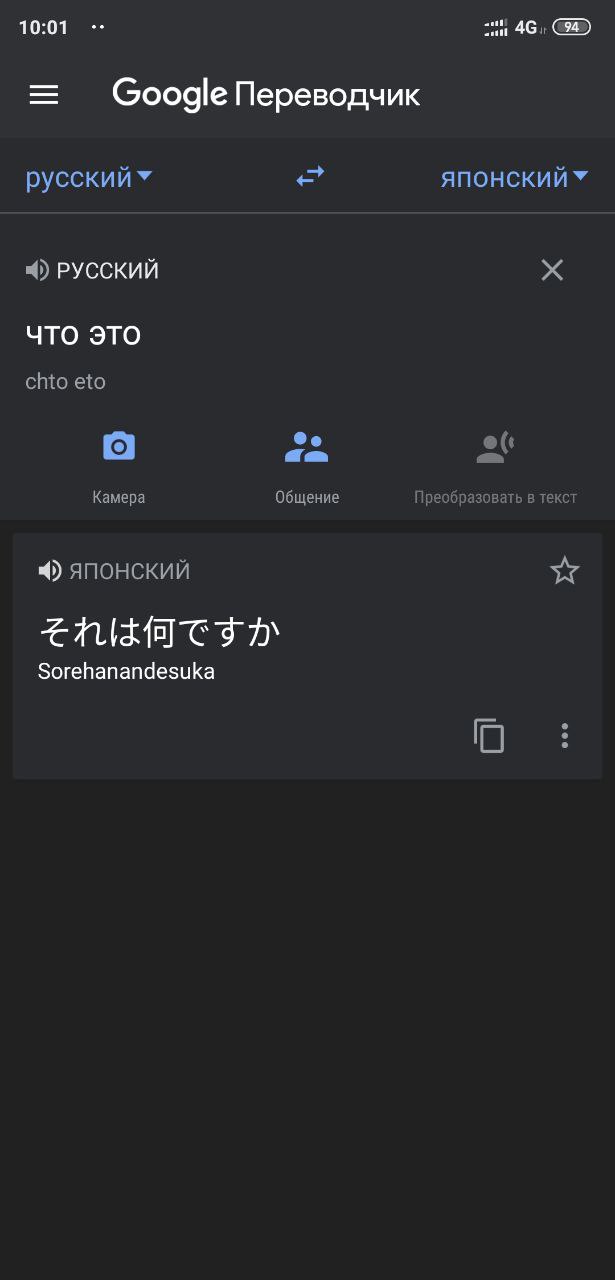Open Камера translation mode
The image size is (615, 1280).
tap(119, 467)
